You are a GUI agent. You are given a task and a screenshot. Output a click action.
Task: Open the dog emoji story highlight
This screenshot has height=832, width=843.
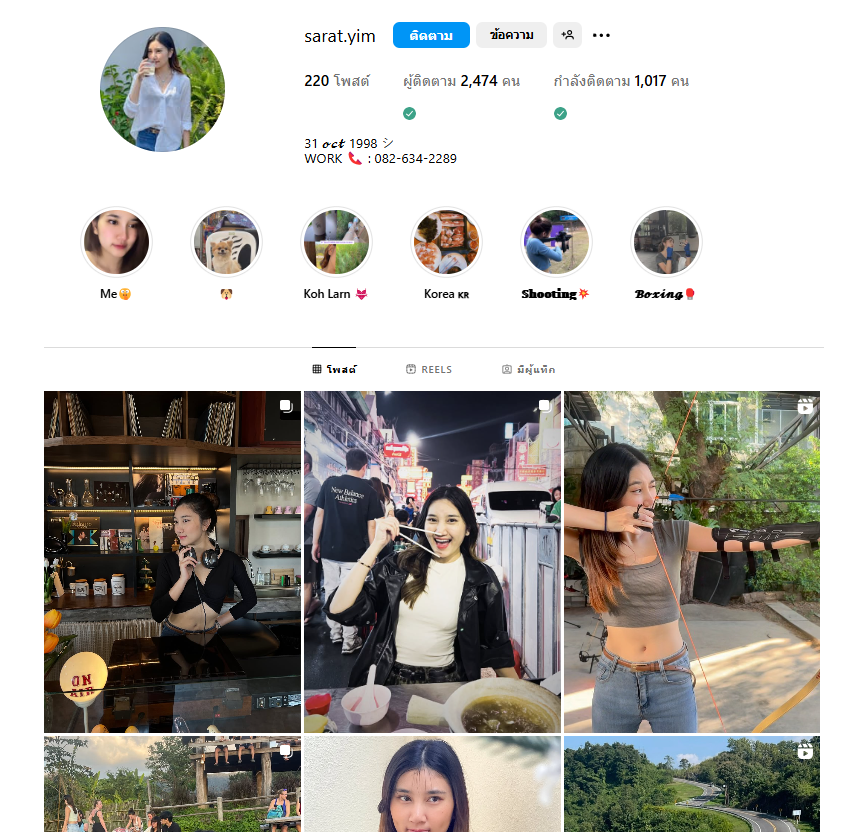(x=226, y=243)
